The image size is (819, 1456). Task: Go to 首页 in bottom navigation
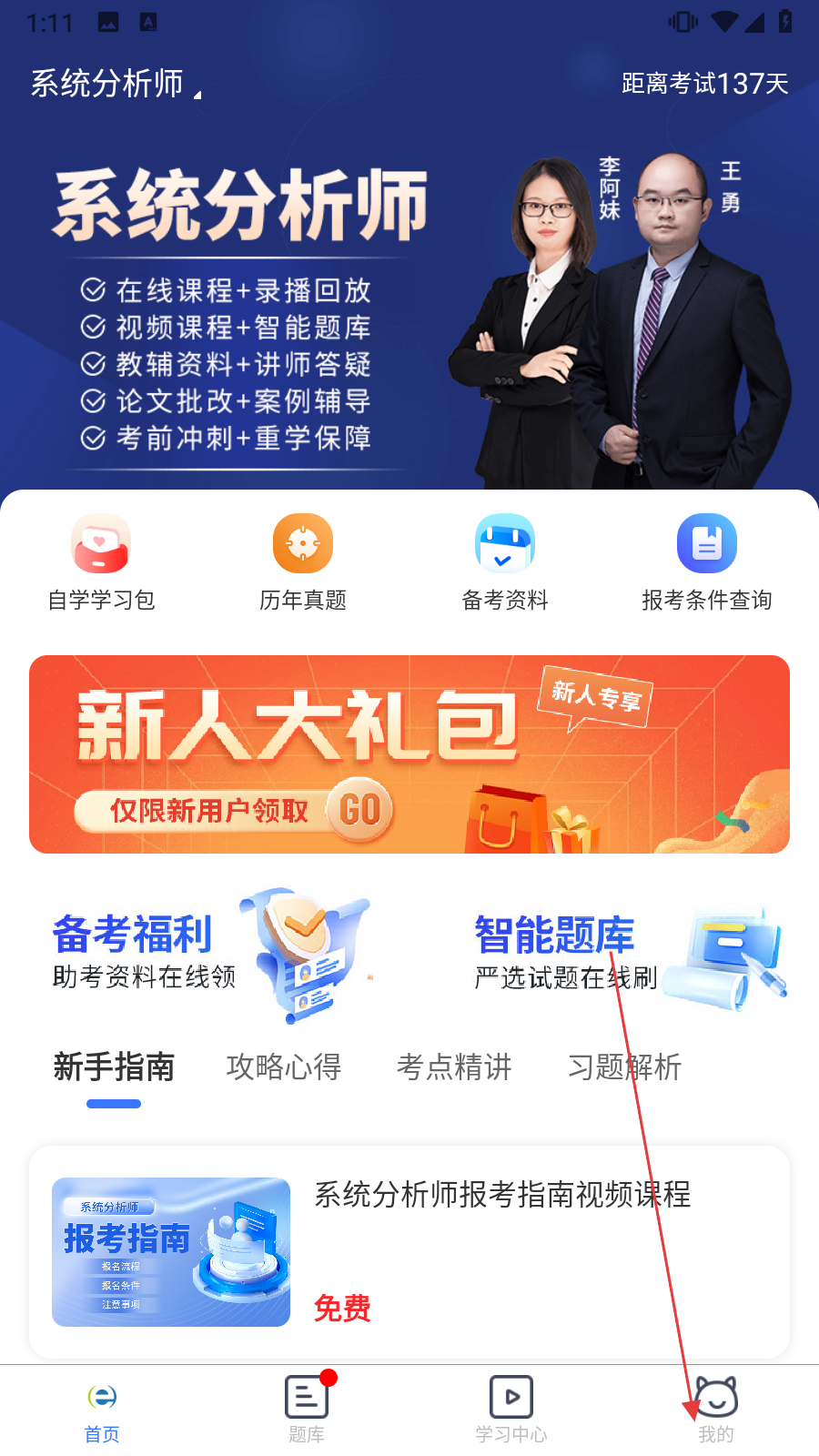click(102, 1410)
